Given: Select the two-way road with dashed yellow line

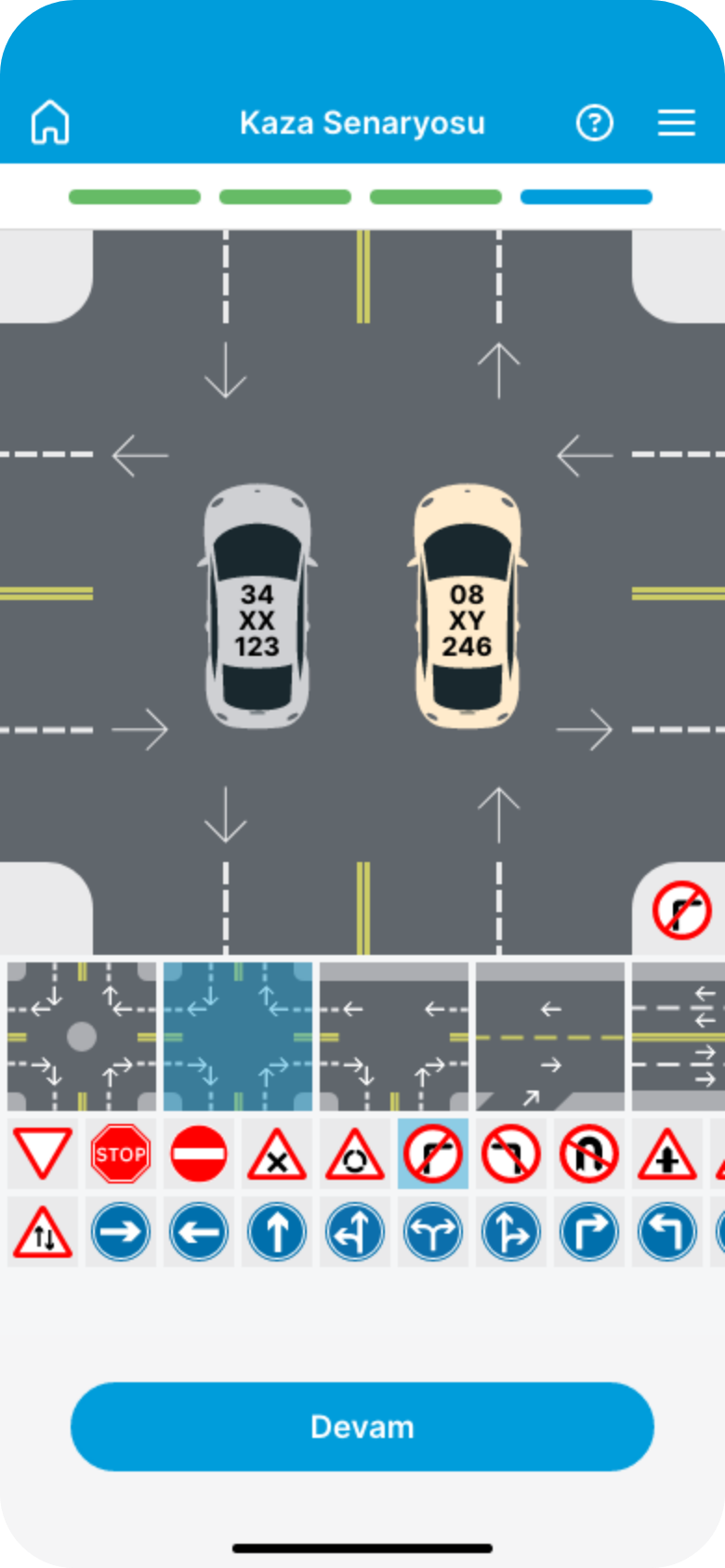Looking at the screenshot, I should [550, 1037].
